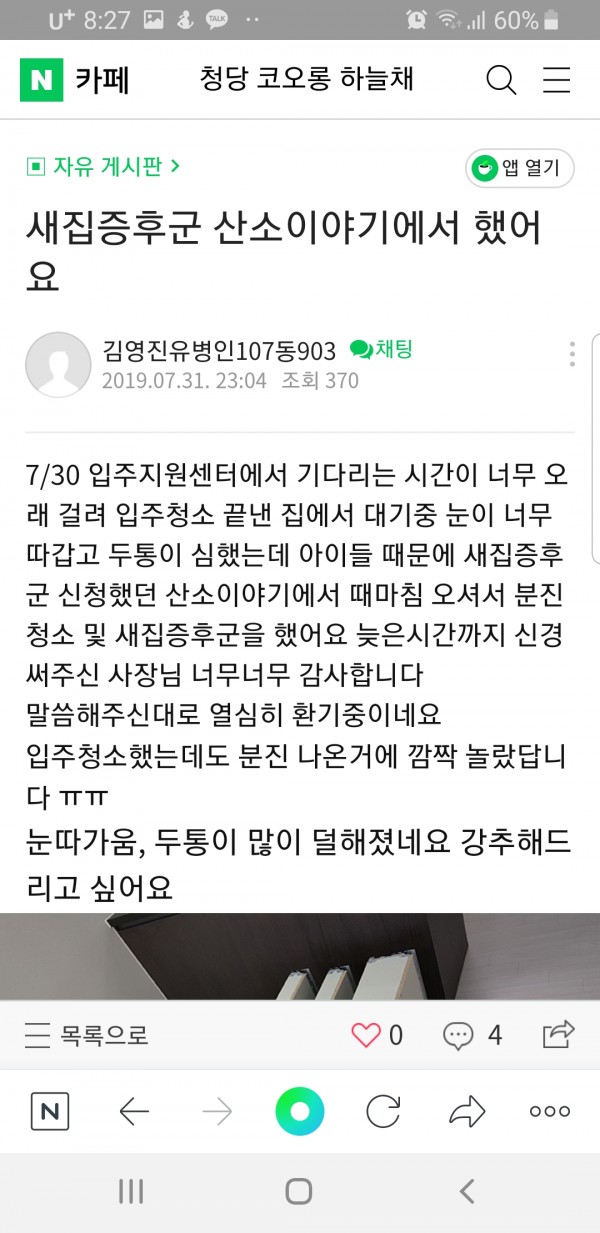Open the browser toolbar more options

point(549,1111)
